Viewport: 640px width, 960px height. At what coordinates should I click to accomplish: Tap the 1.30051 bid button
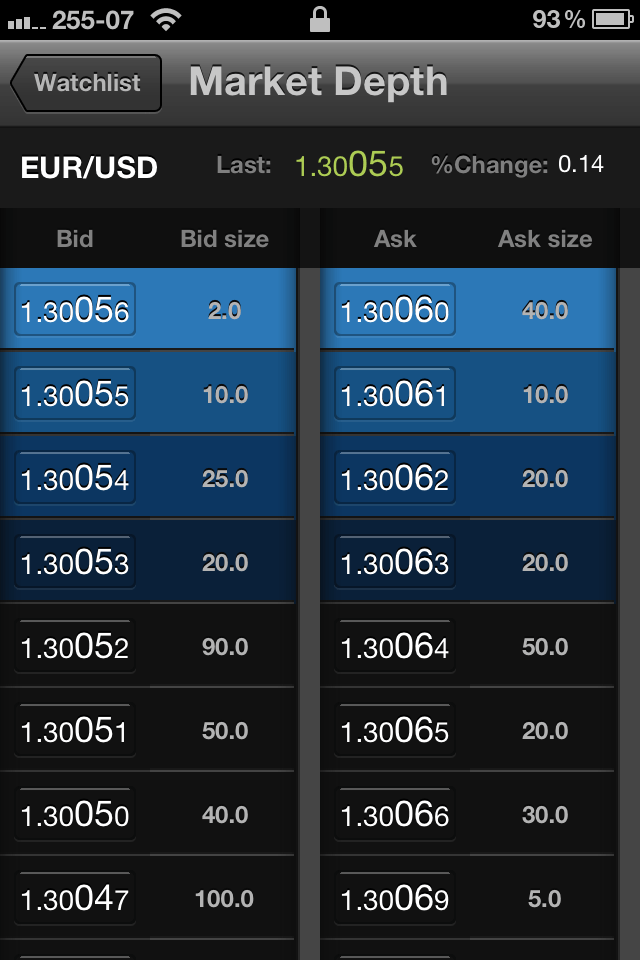[75, 731]
